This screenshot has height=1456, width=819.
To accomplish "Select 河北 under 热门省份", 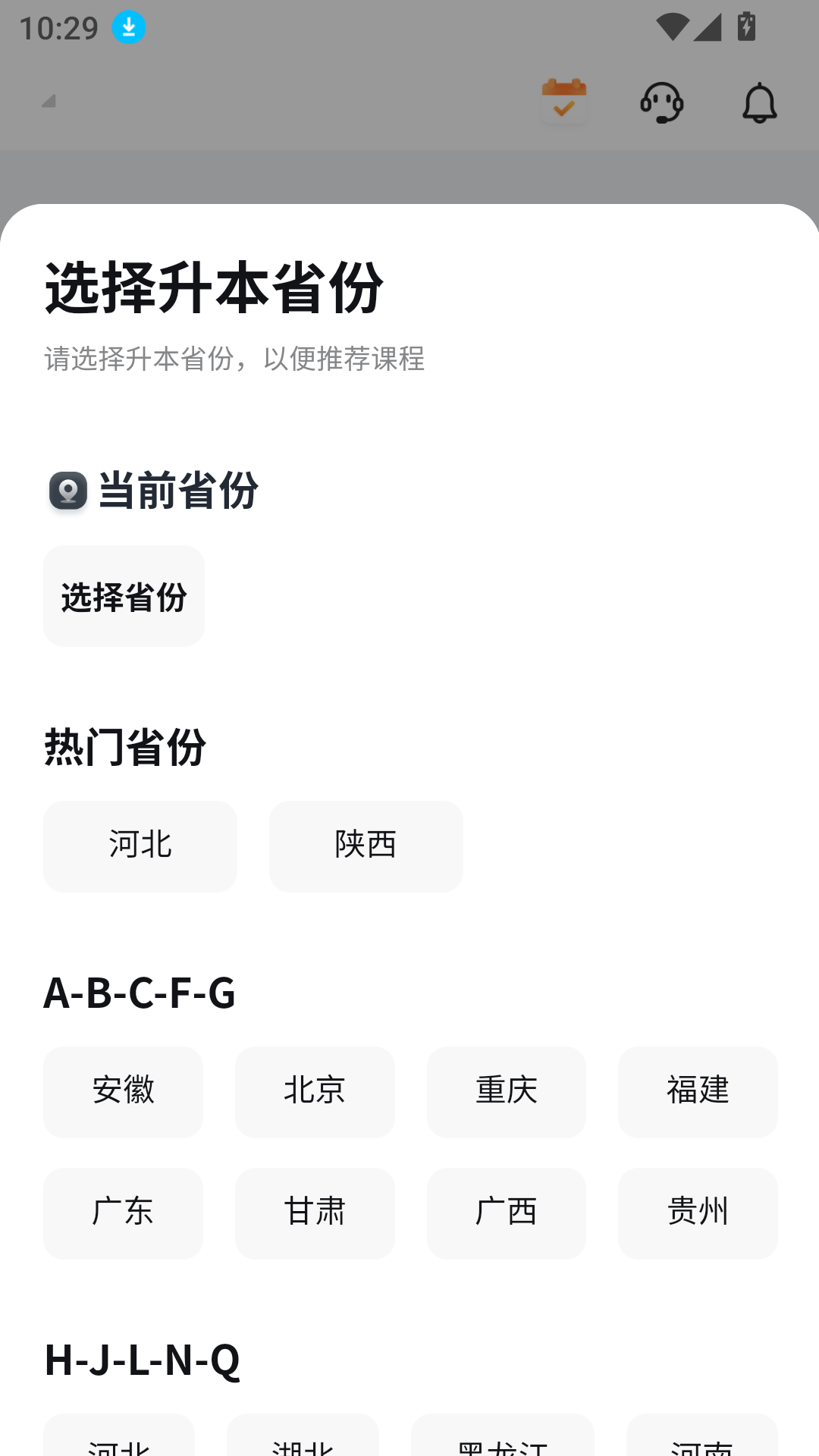I will coord(140,846).
